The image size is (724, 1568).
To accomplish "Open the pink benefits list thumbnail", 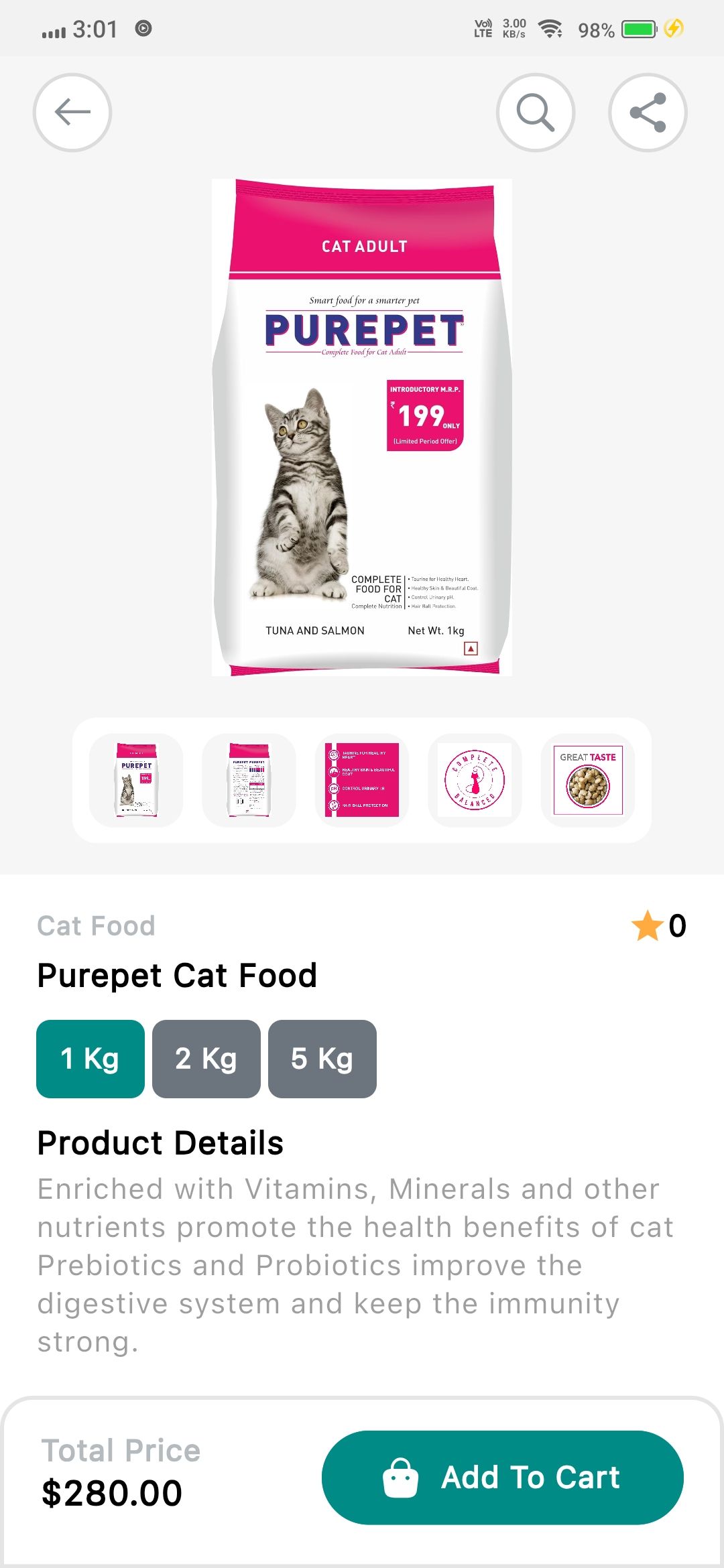I will pyautogui.click(x=362, y=780).
